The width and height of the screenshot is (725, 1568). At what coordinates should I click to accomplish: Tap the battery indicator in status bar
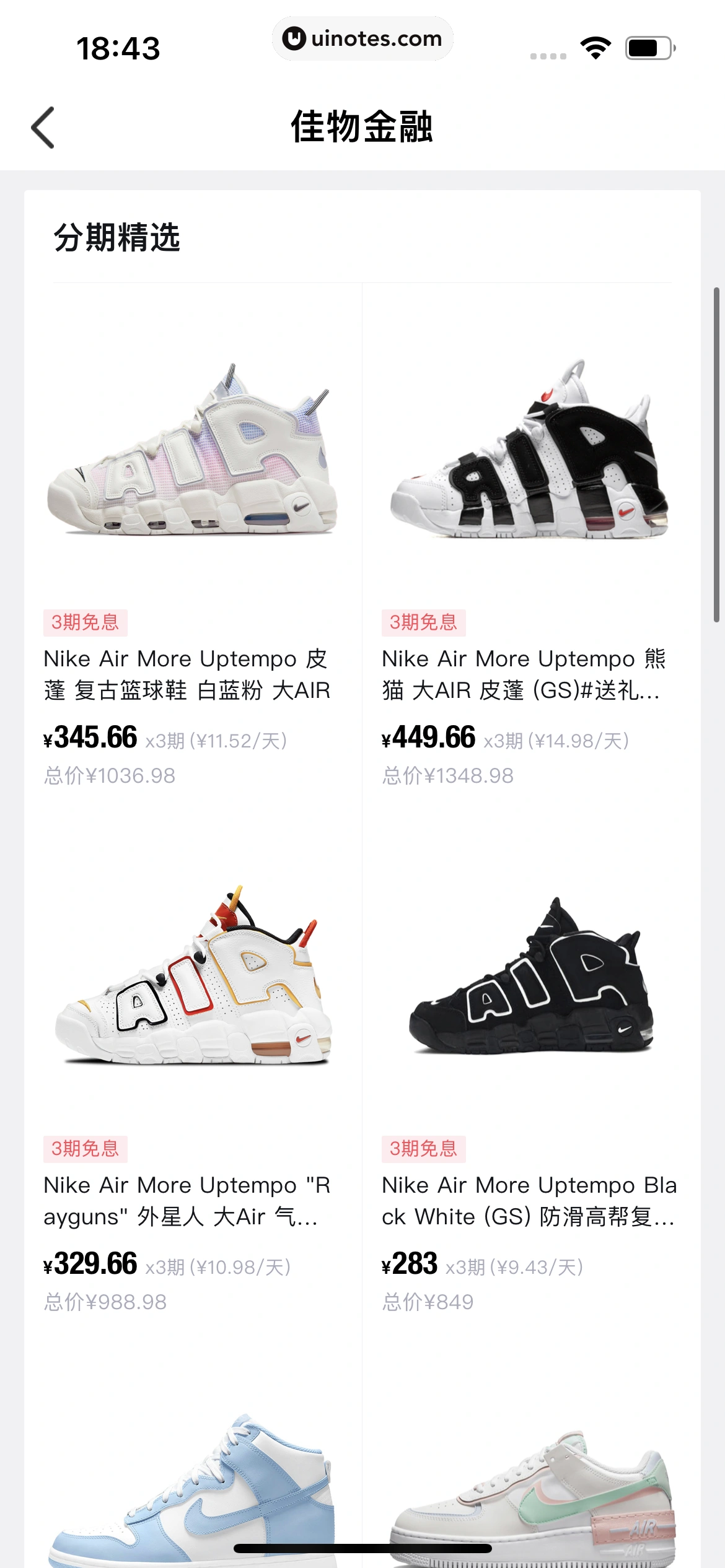(647, 46)
